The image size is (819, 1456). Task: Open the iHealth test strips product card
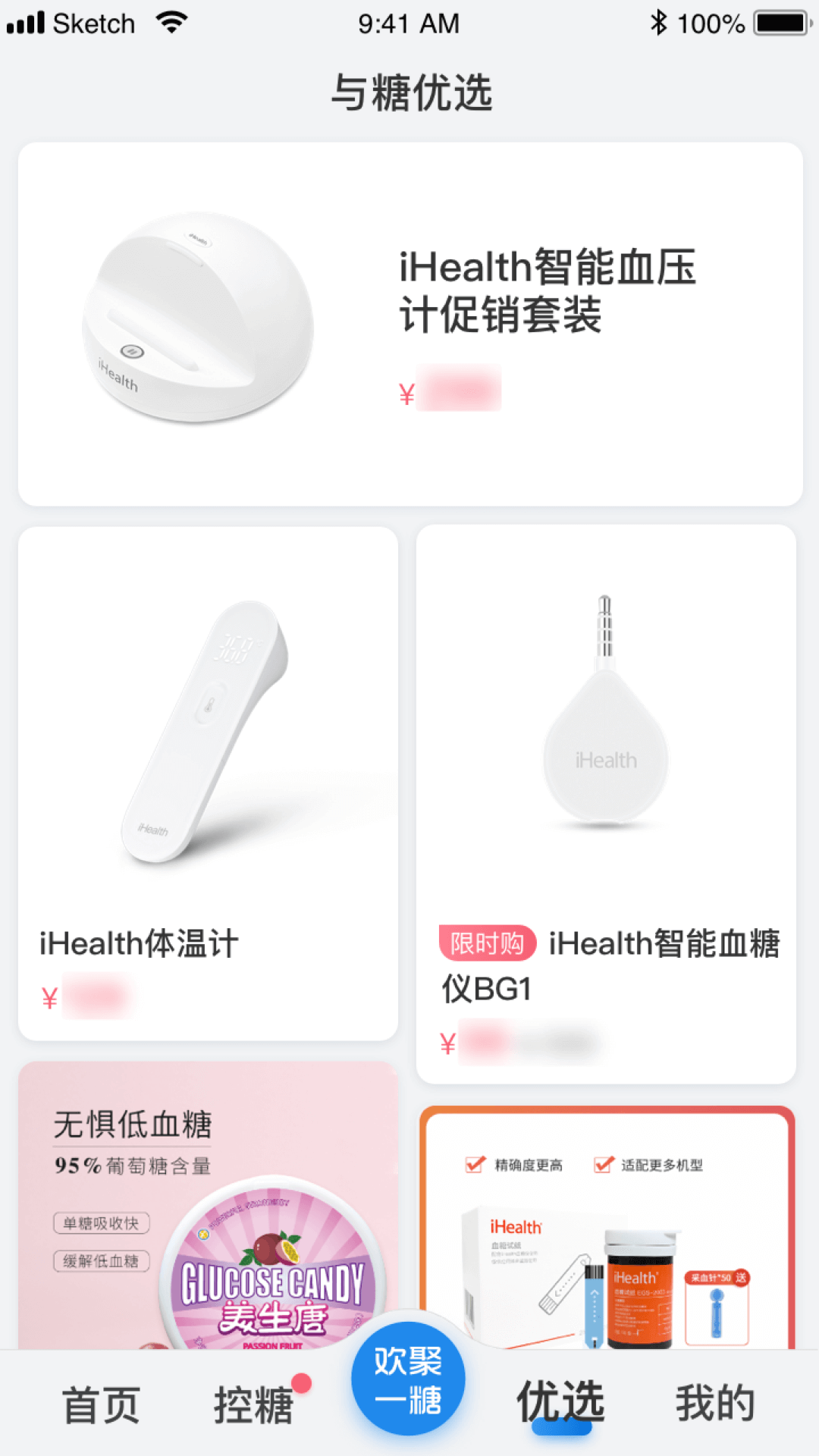[x=607, y=1228]
